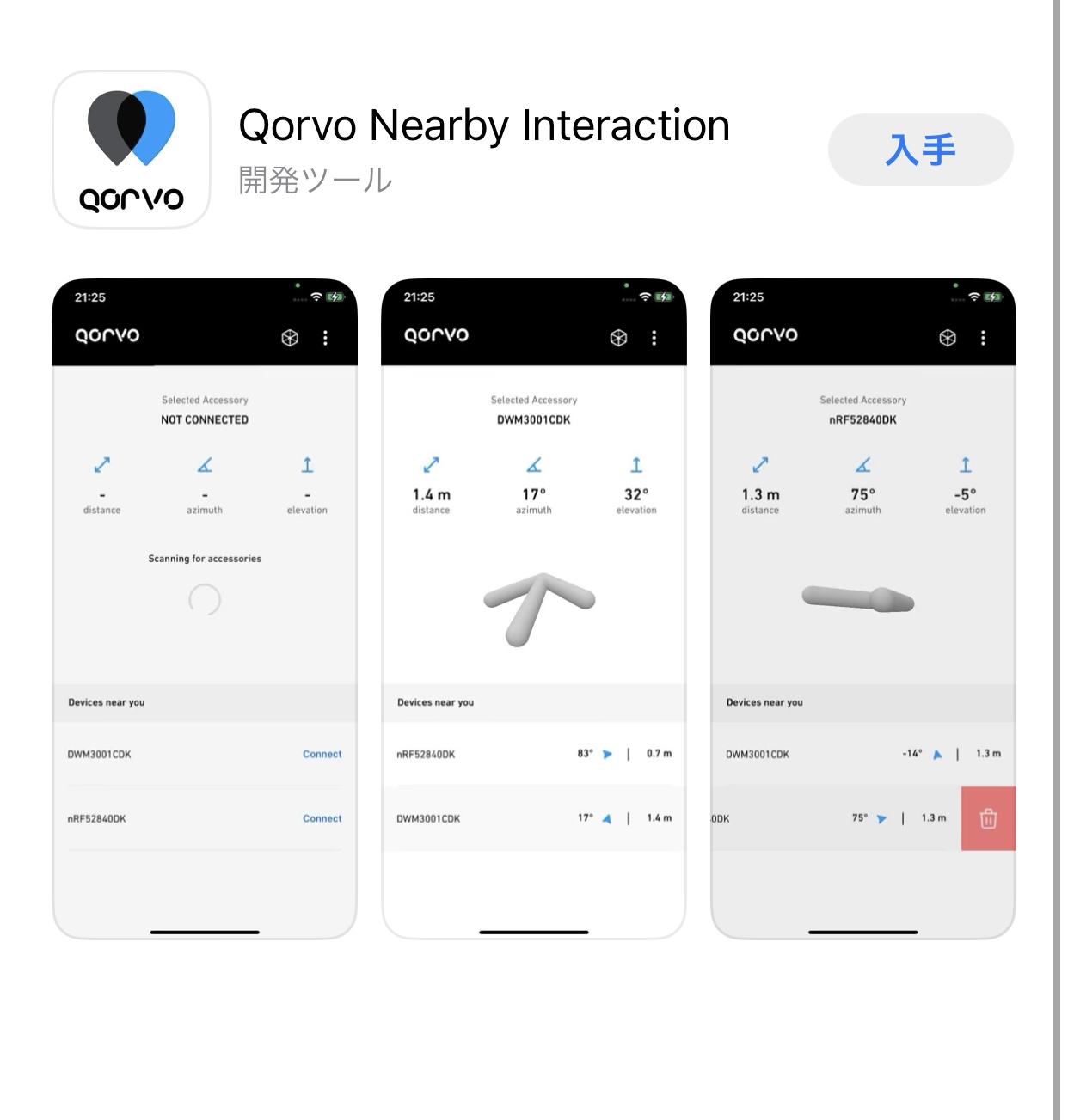1068x1120 pixels.
Task: Open the first screenshot showing NOT CONNECTED
Action: pos(205,609)
